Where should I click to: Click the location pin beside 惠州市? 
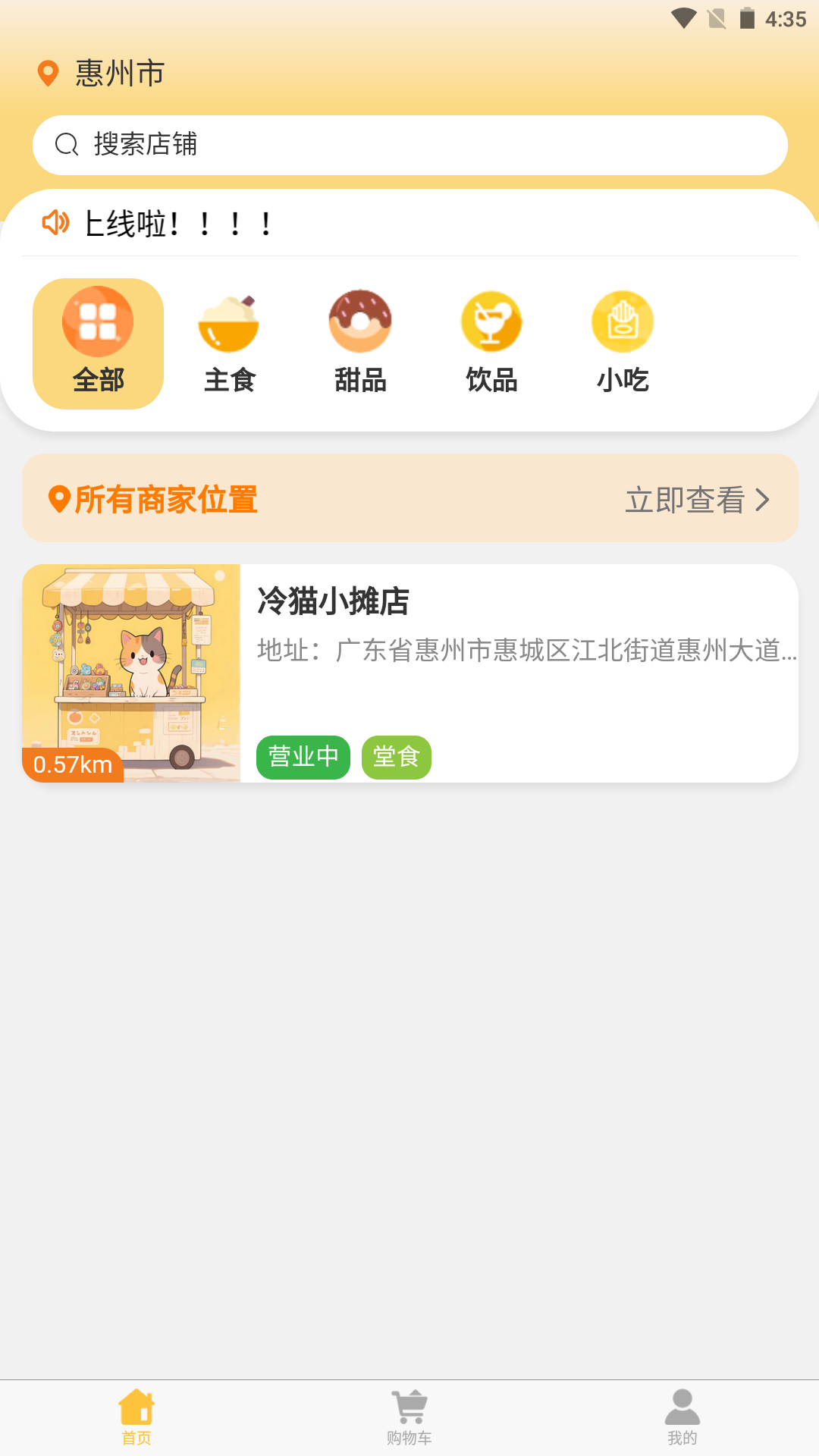tap(49, 72)
